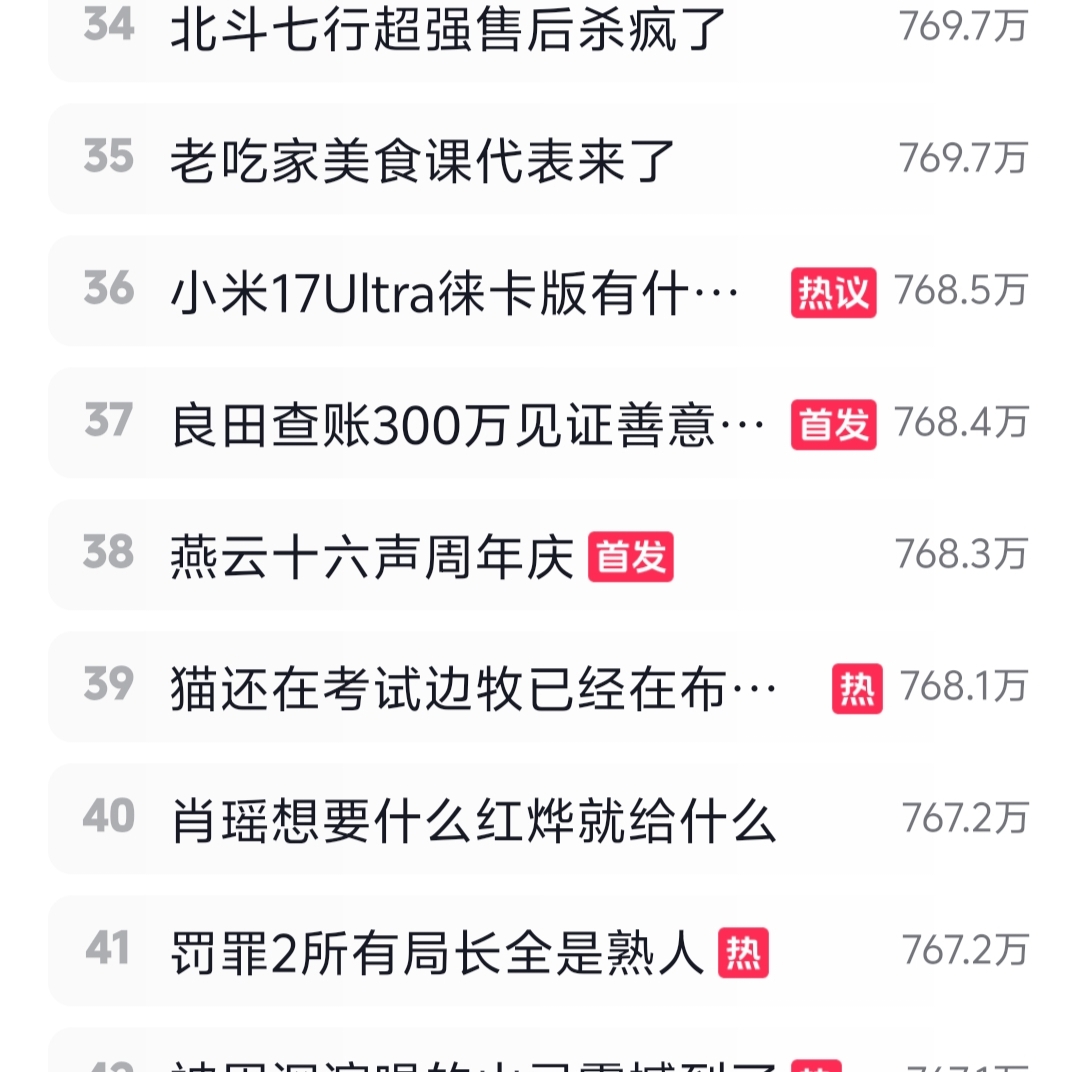Tap the 猫还在考试边牧已经在布 trending item
Image resolution: width=1080 pixels, height=1072 pixels.
coord(473,688)
